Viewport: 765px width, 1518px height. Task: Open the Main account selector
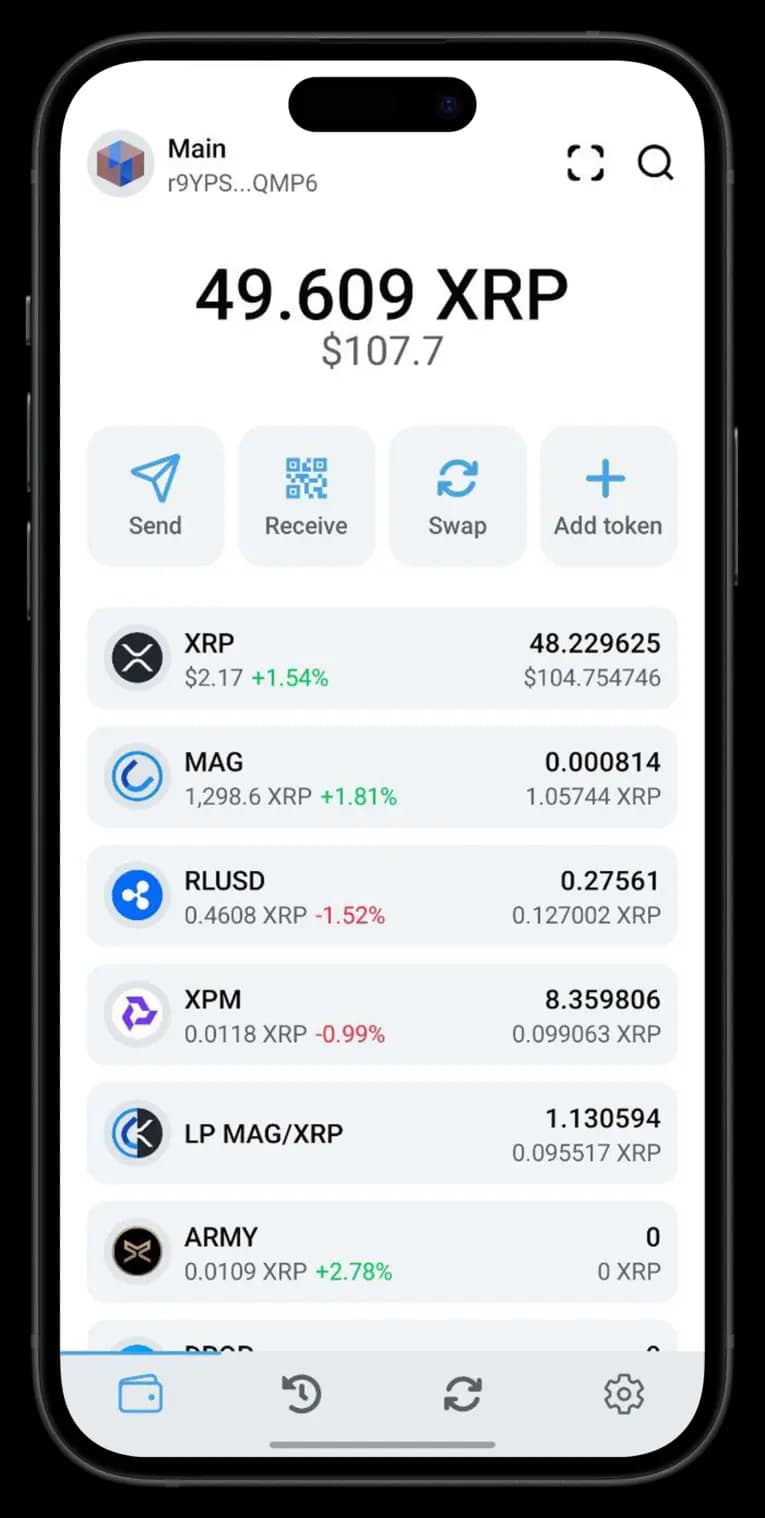(200, 164)
